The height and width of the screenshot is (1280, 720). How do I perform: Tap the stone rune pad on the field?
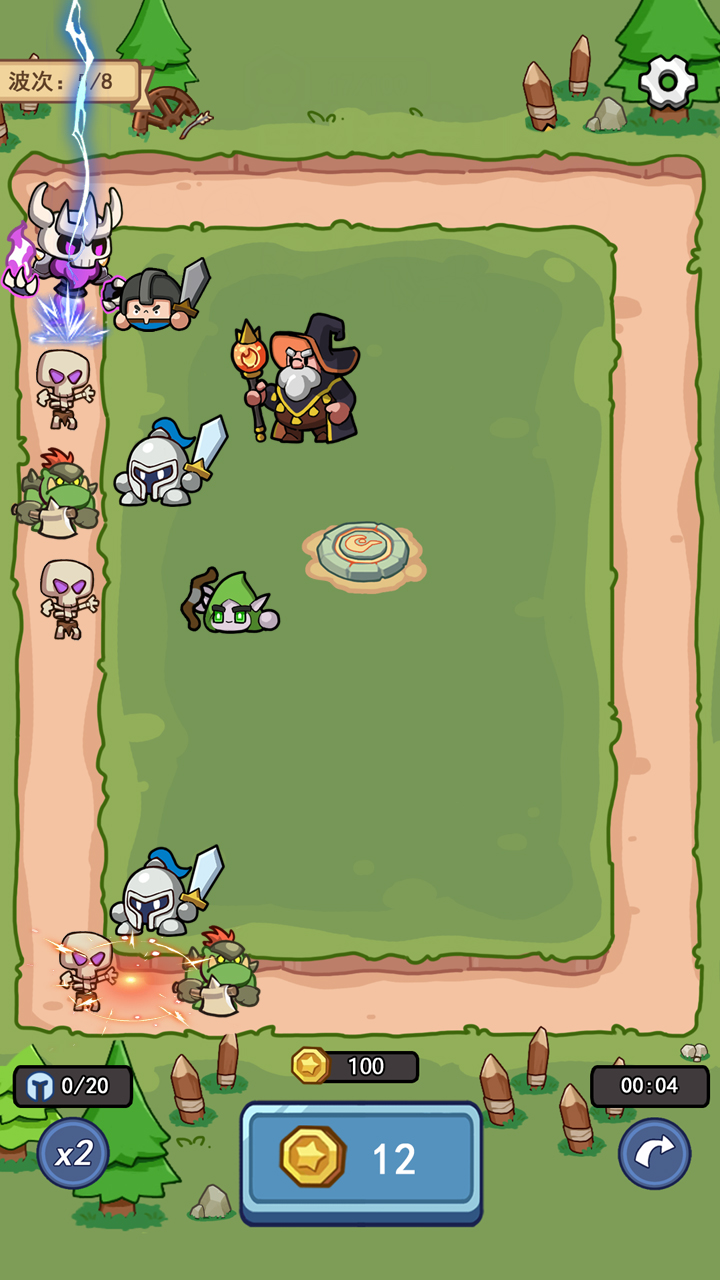(x=364, y=551)
